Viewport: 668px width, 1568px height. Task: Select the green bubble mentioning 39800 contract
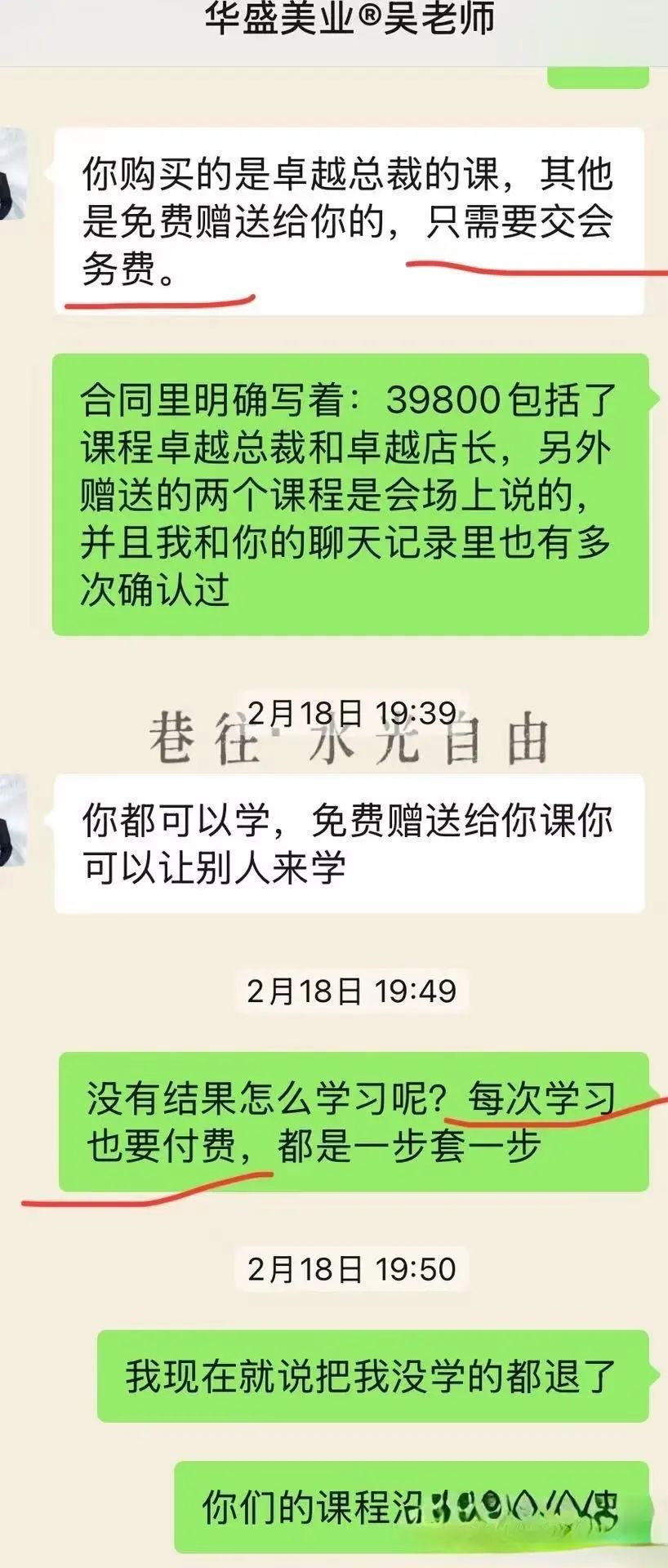point(351,490)
